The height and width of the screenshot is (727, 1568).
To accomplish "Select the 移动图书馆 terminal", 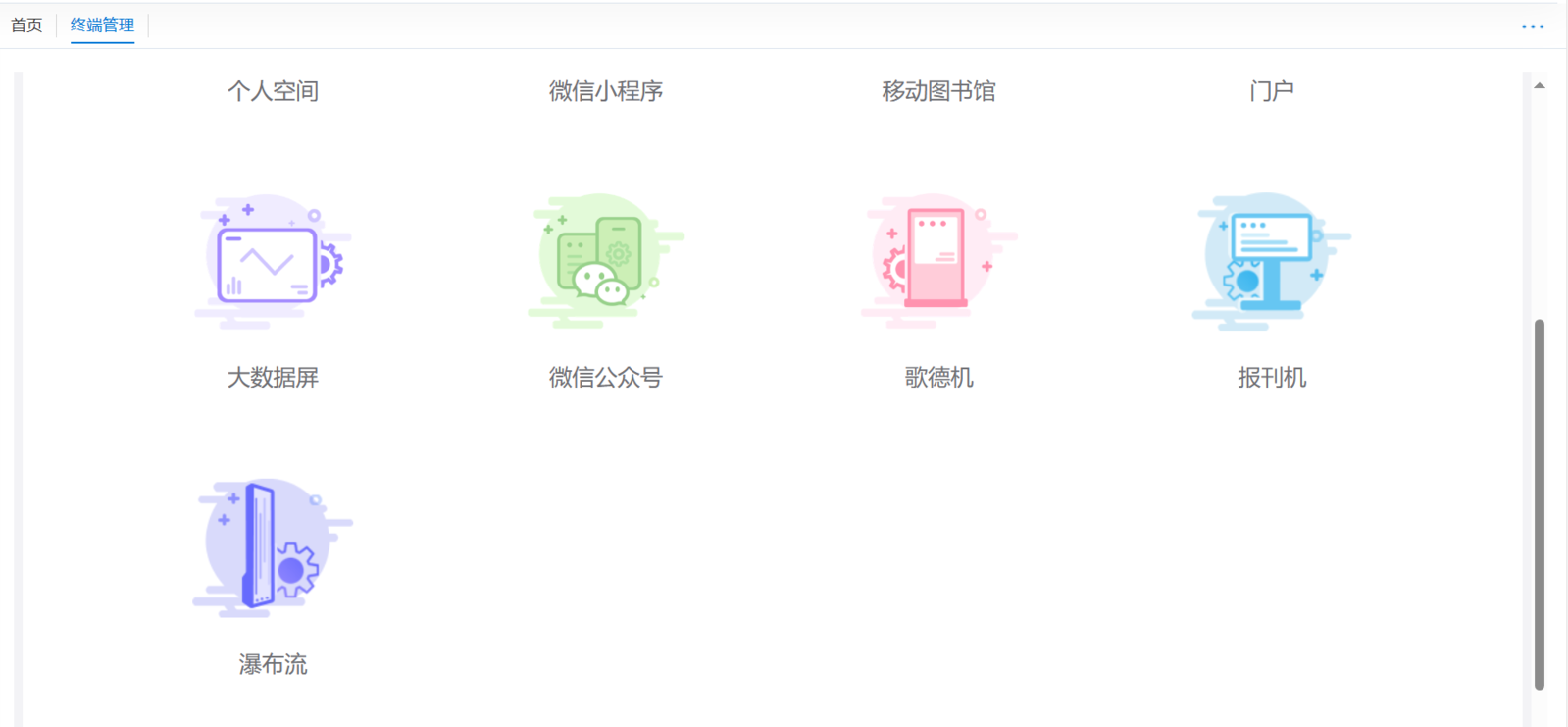I will 938,91.
